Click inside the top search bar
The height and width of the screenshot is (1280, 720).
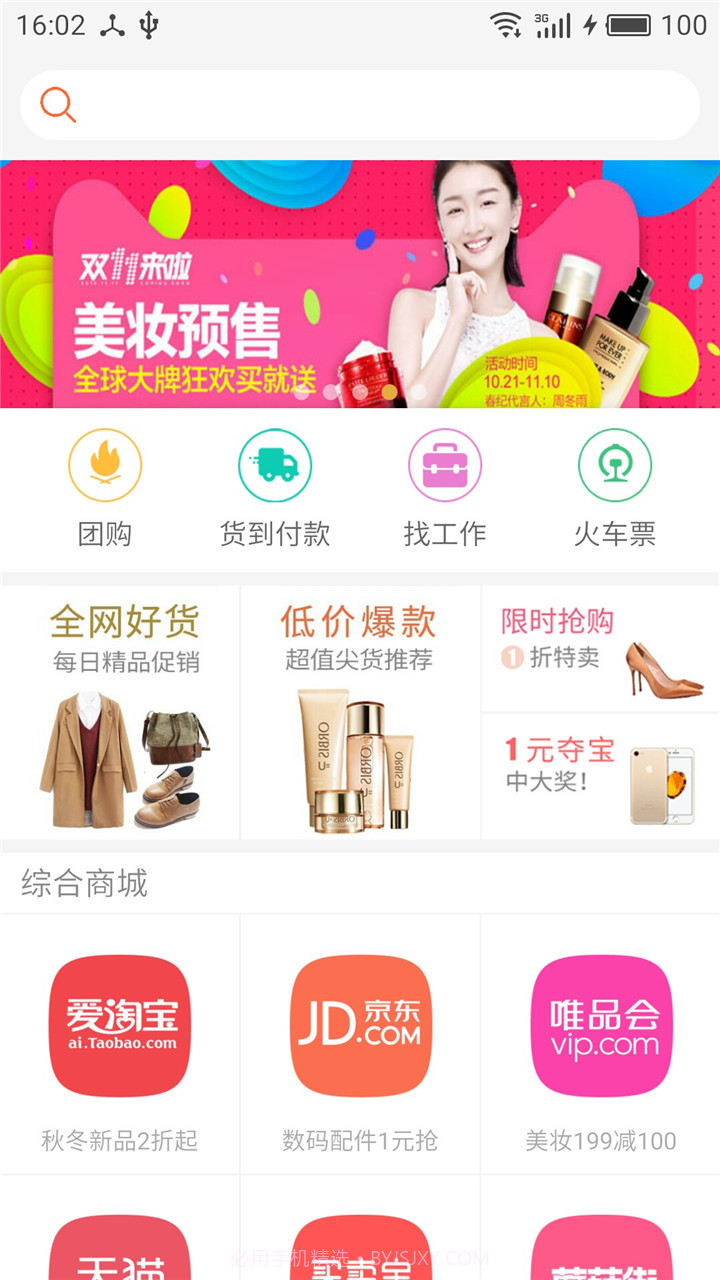click(x=360, y=104)
